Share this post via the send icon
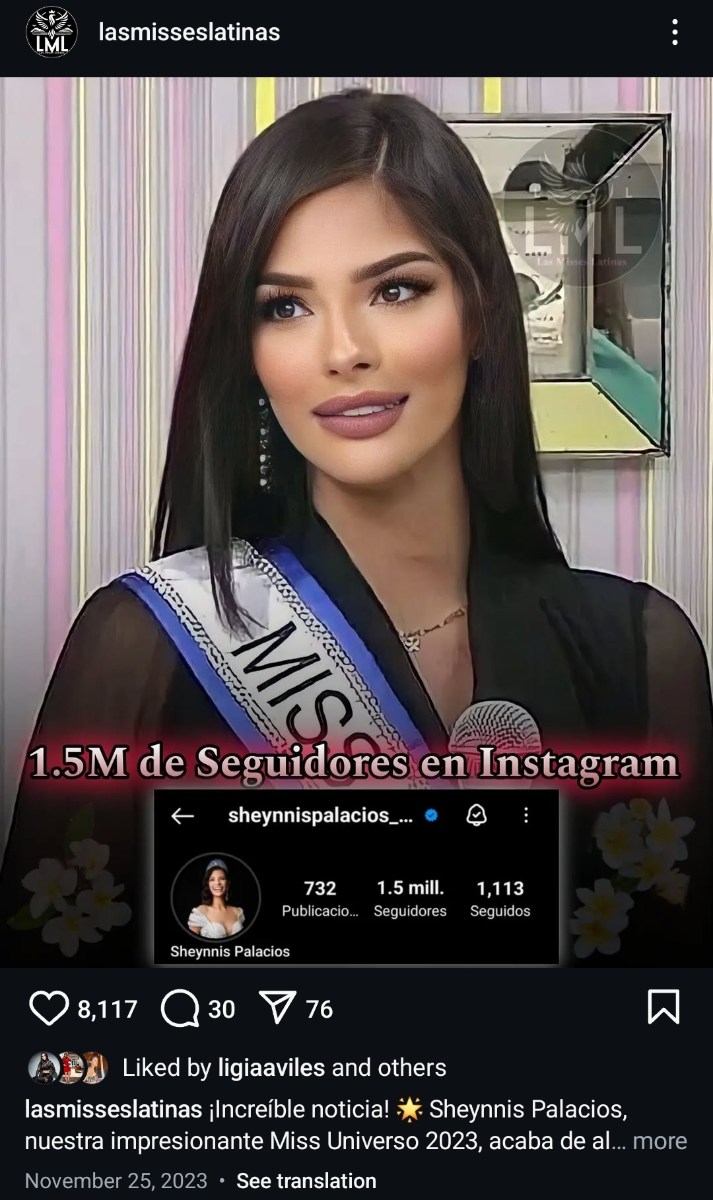The image size is (713, 1200). coord(278,1008)
